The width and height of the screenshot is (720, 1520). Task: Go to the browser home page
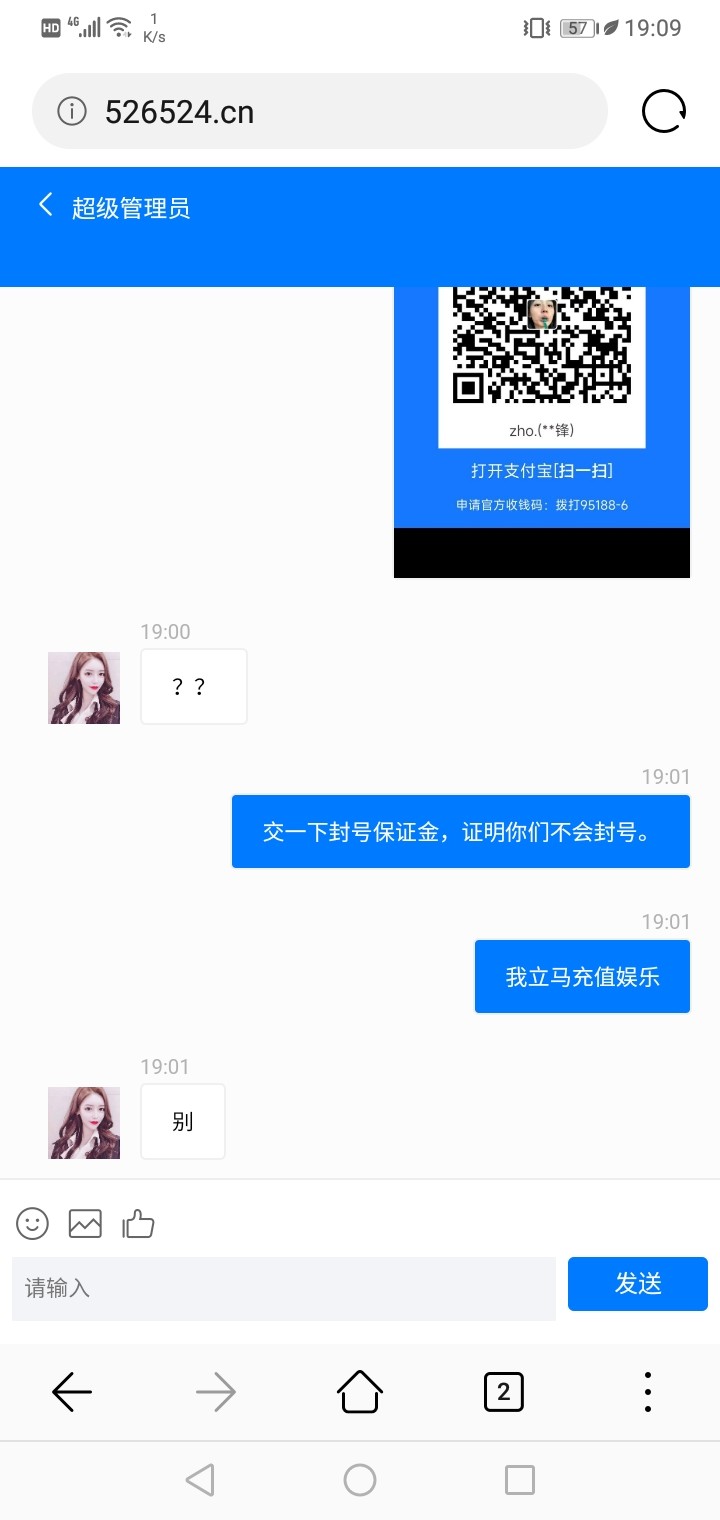tap(360, 1391)
